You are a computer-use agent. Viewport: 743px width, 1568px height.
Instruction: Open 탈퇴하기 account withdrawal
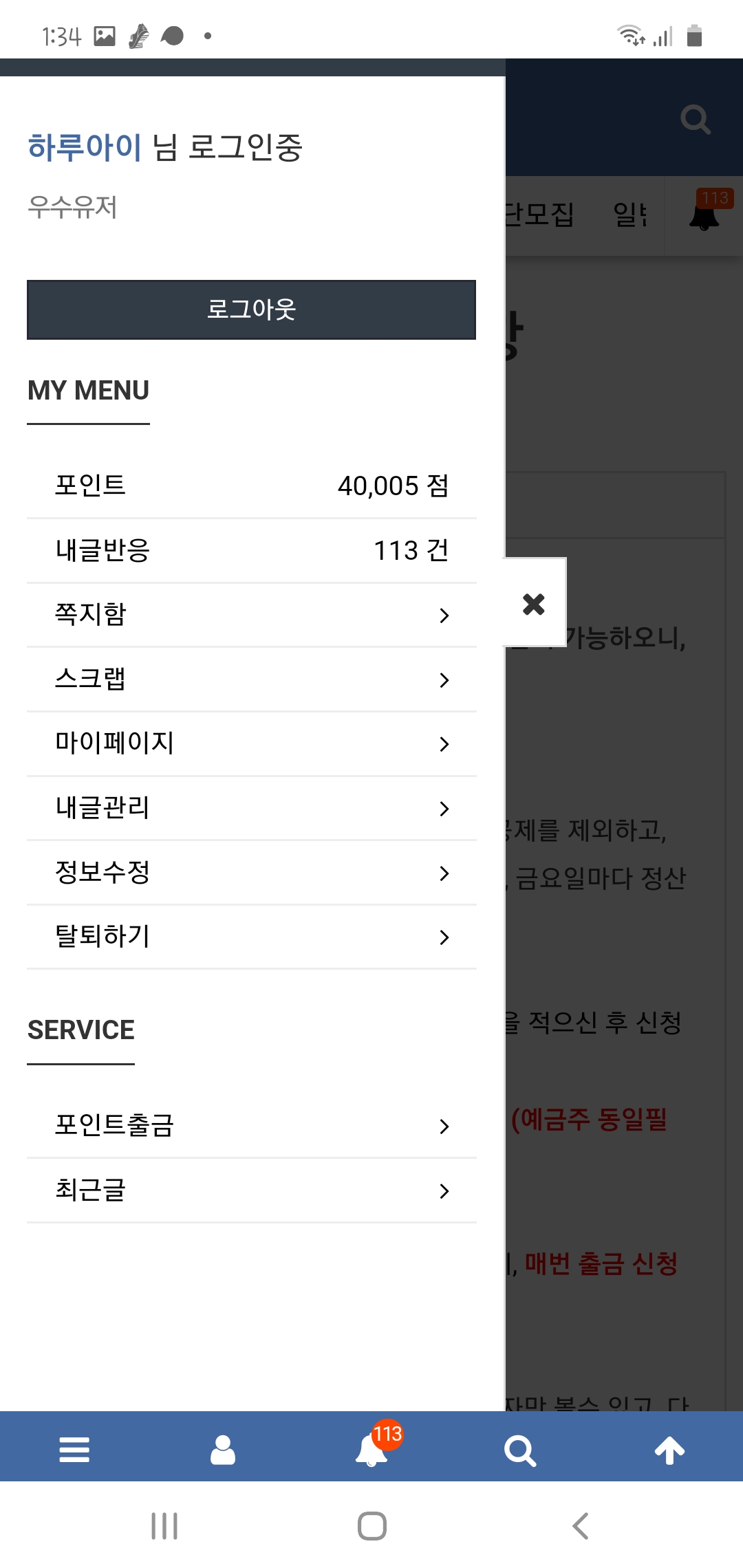pyautogui.click(x=251, y=937)
